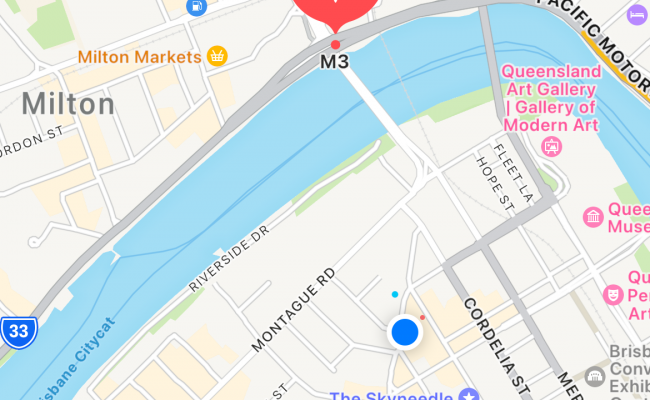
Task: Select the purple hotel bed marker
Action: pos(636,14)
